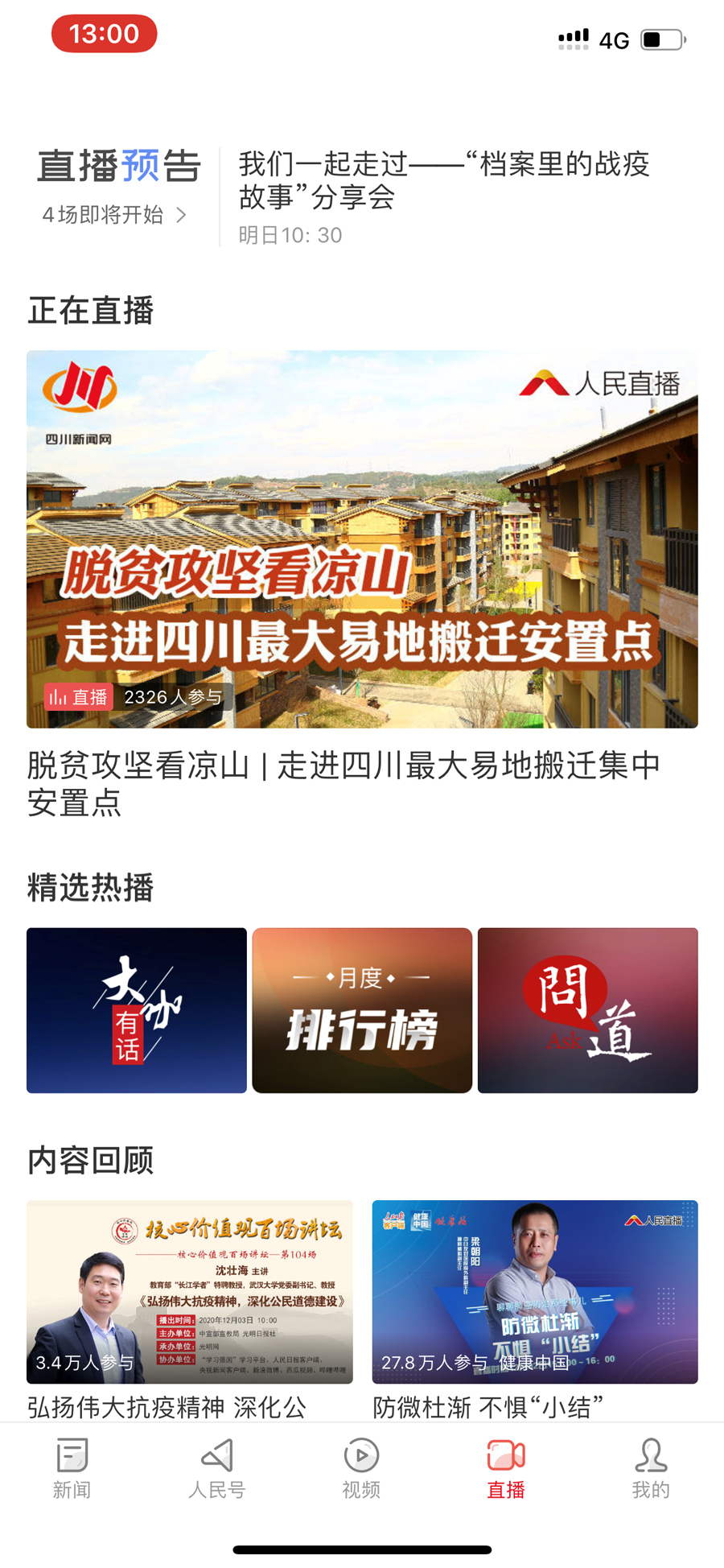Open the 4场即将开始 upcoming live list
Image resolution: width=724 pixels, height=1568 pixels.
(x=114, y=215)
